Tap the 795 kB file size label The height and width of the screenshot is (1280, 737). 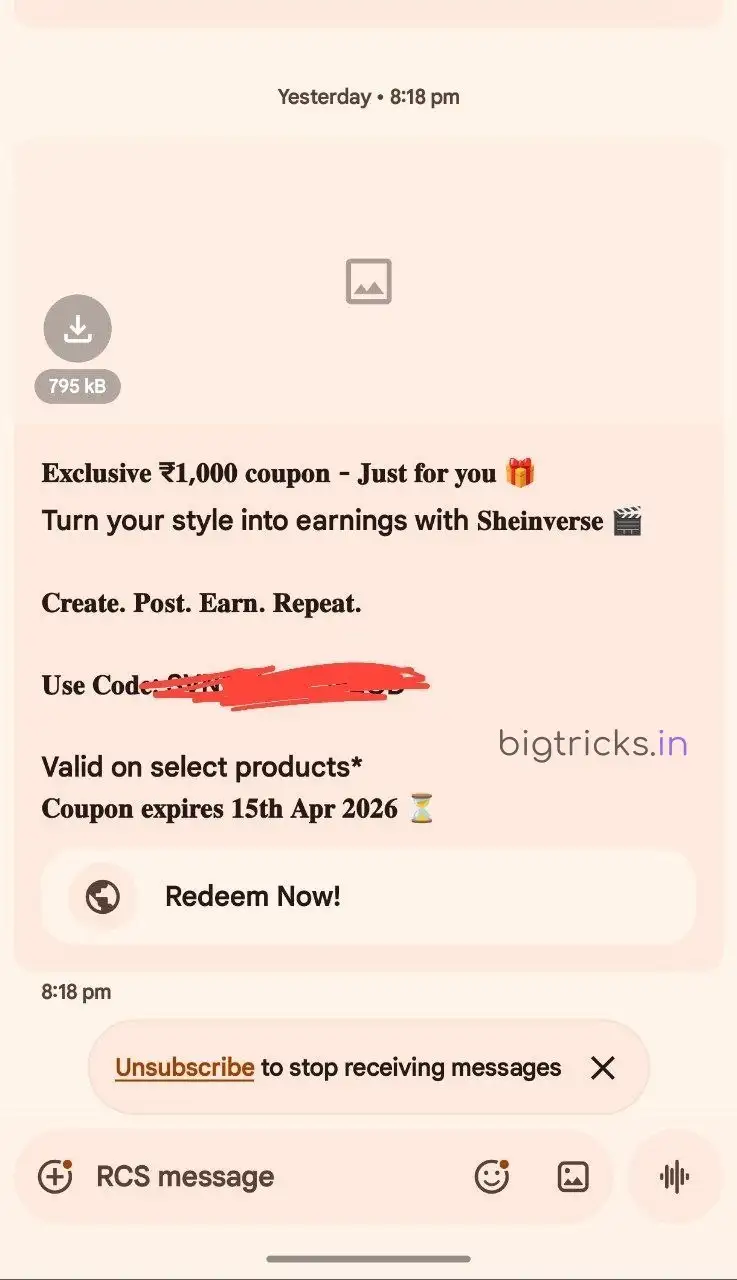77,386
